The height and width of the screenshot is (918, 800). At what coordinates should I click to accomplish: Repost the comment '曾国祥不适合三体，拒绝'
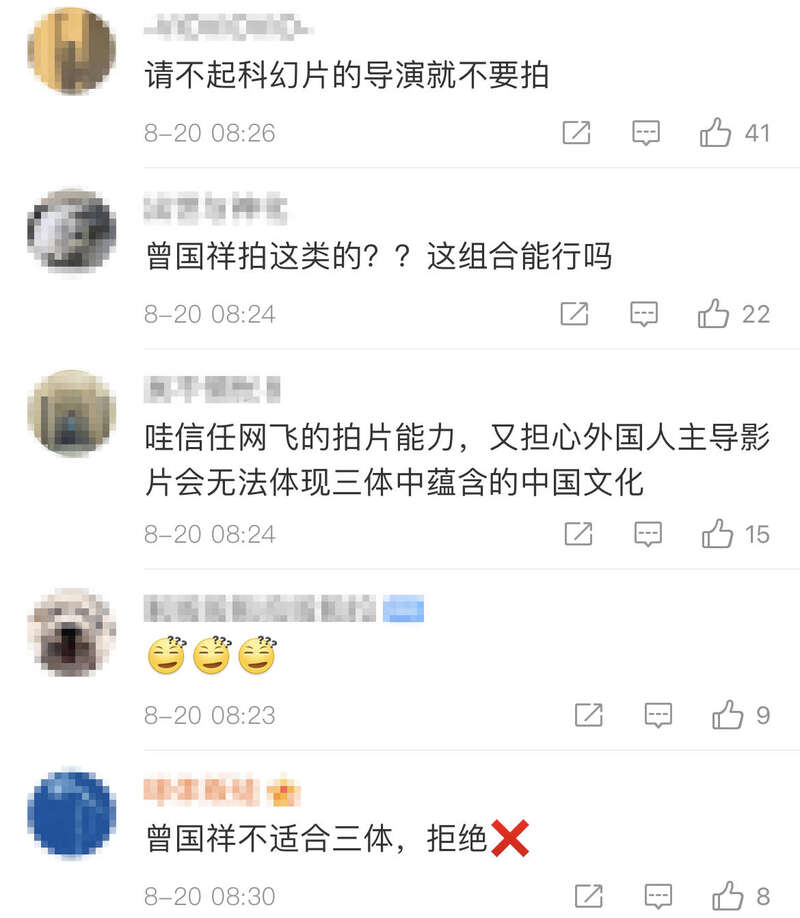click(x=589, y=895)
